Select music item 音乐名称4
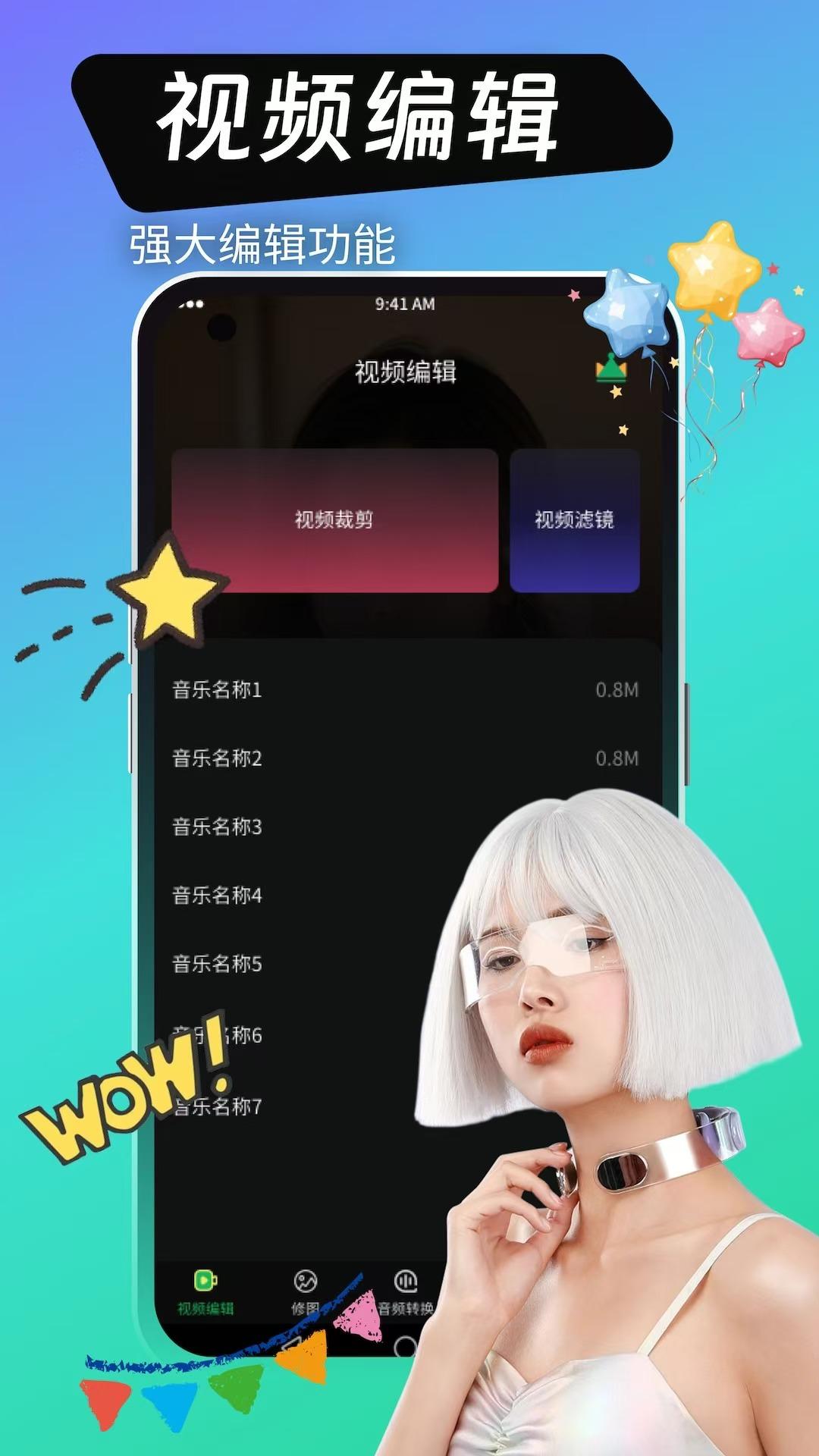 click(215, 896)
